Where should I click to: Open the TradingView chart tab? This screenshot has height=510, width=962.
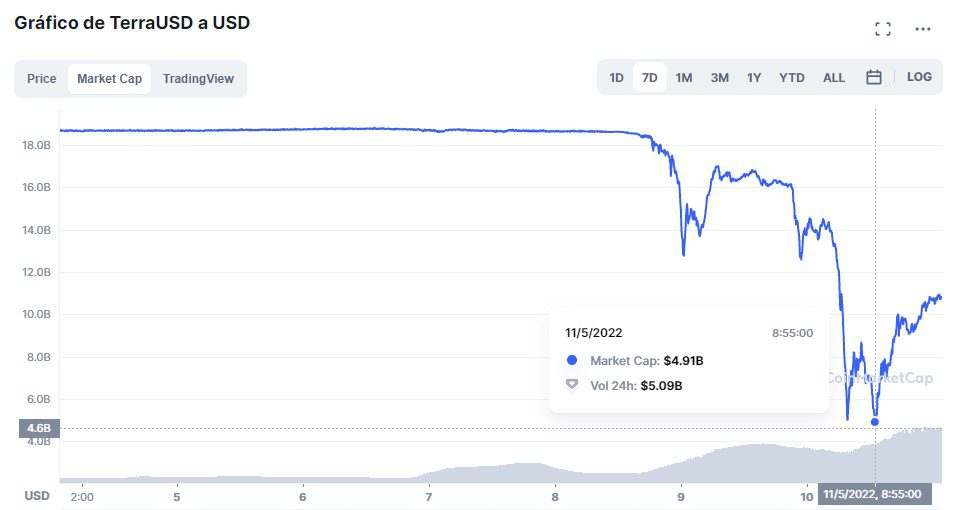tap(198, 79)
